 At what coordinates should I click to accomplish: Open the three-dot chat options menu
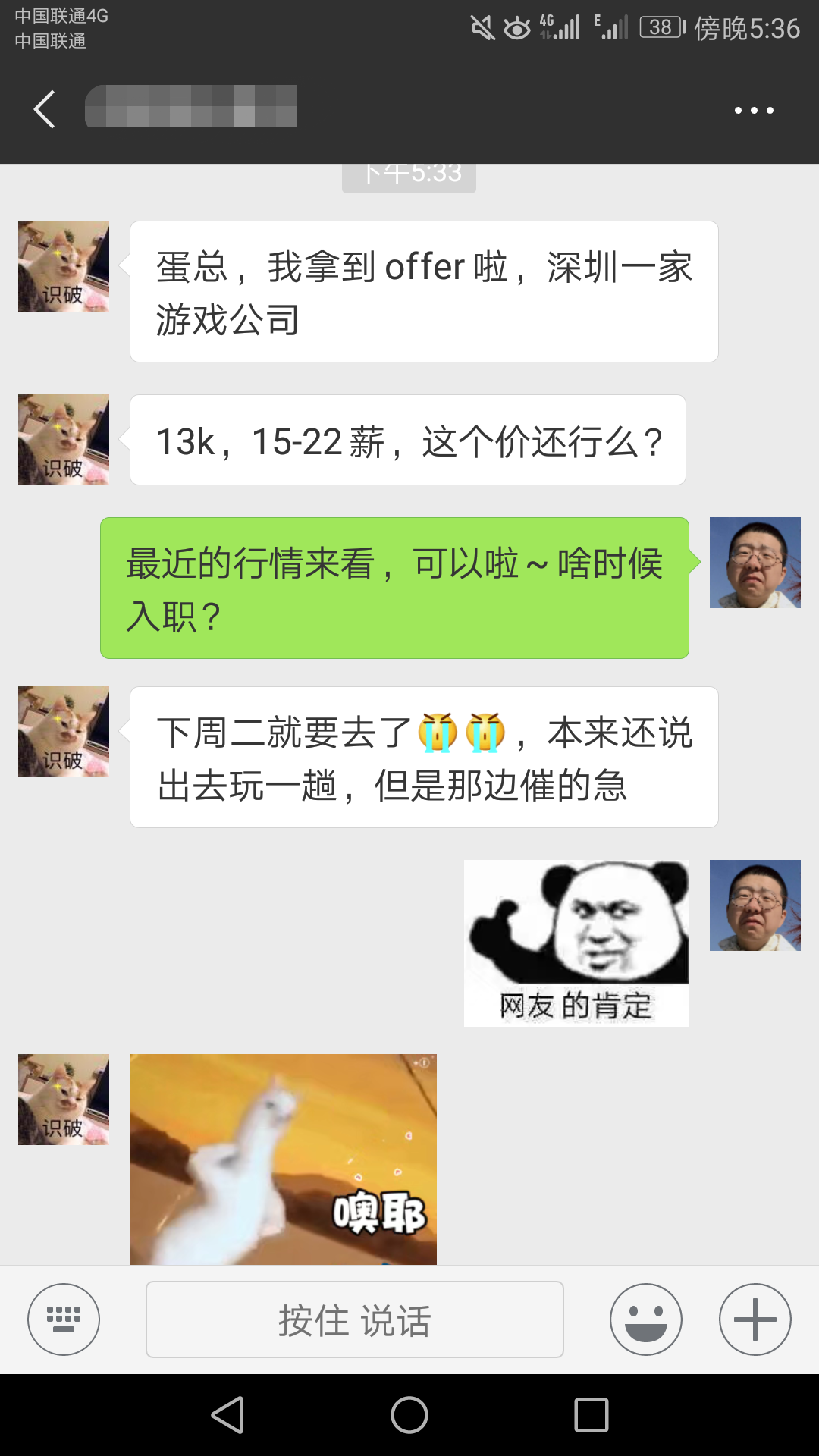tap(754, 111)
